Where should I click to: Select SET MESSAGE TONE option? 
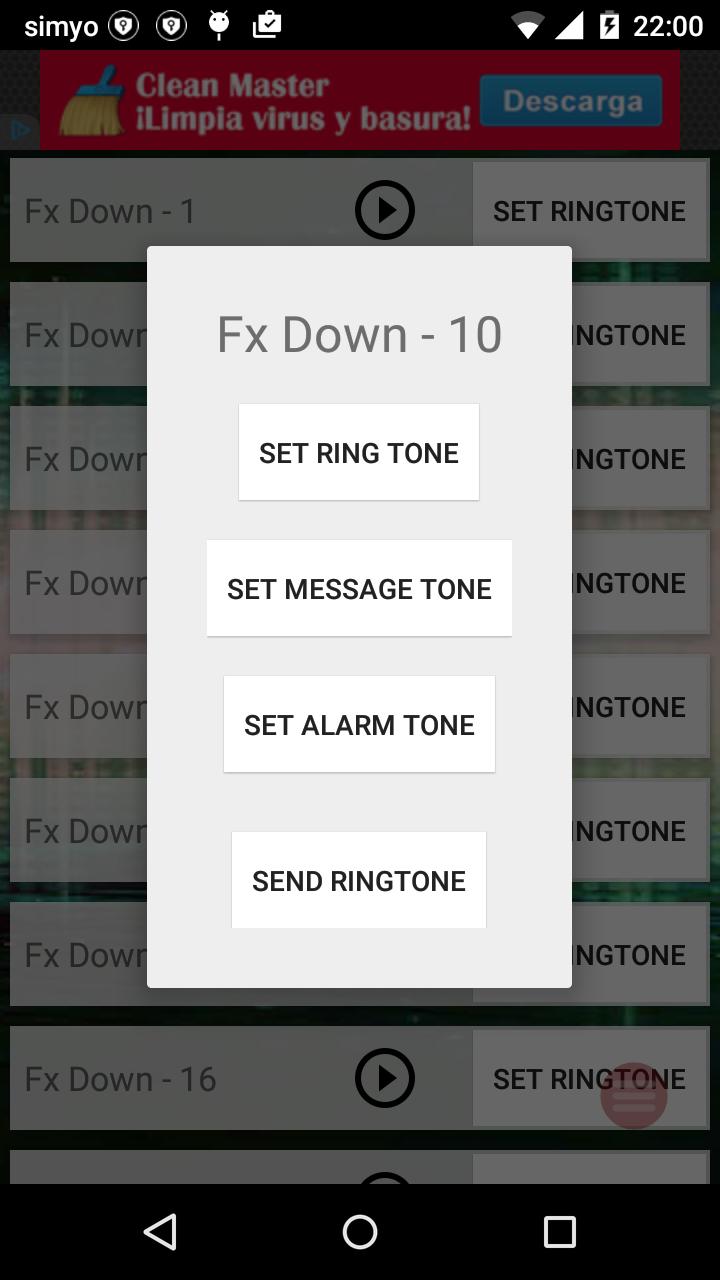click(359, 588)
